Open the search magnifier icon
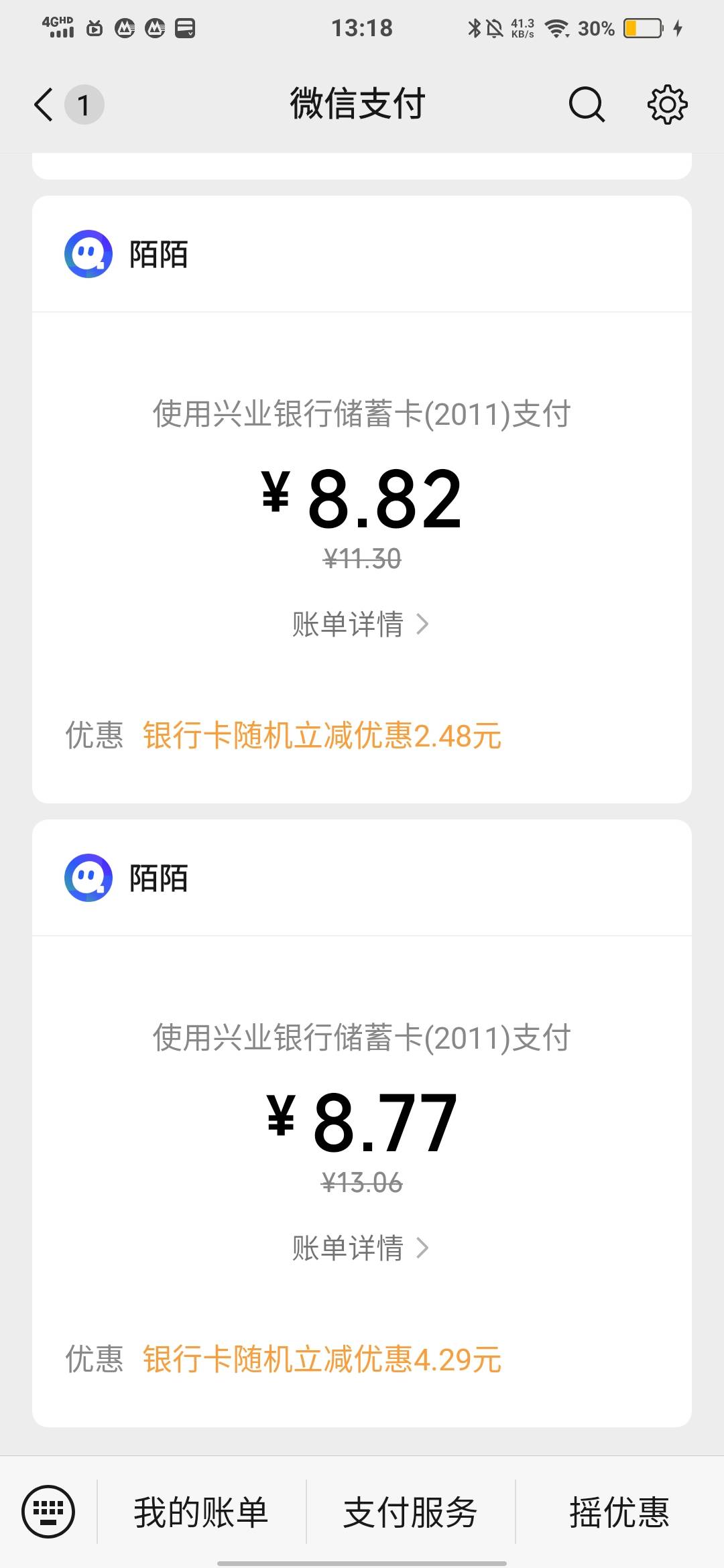Screen dimensions: 724x1568 pyautogui.click(x=587, y=105)
